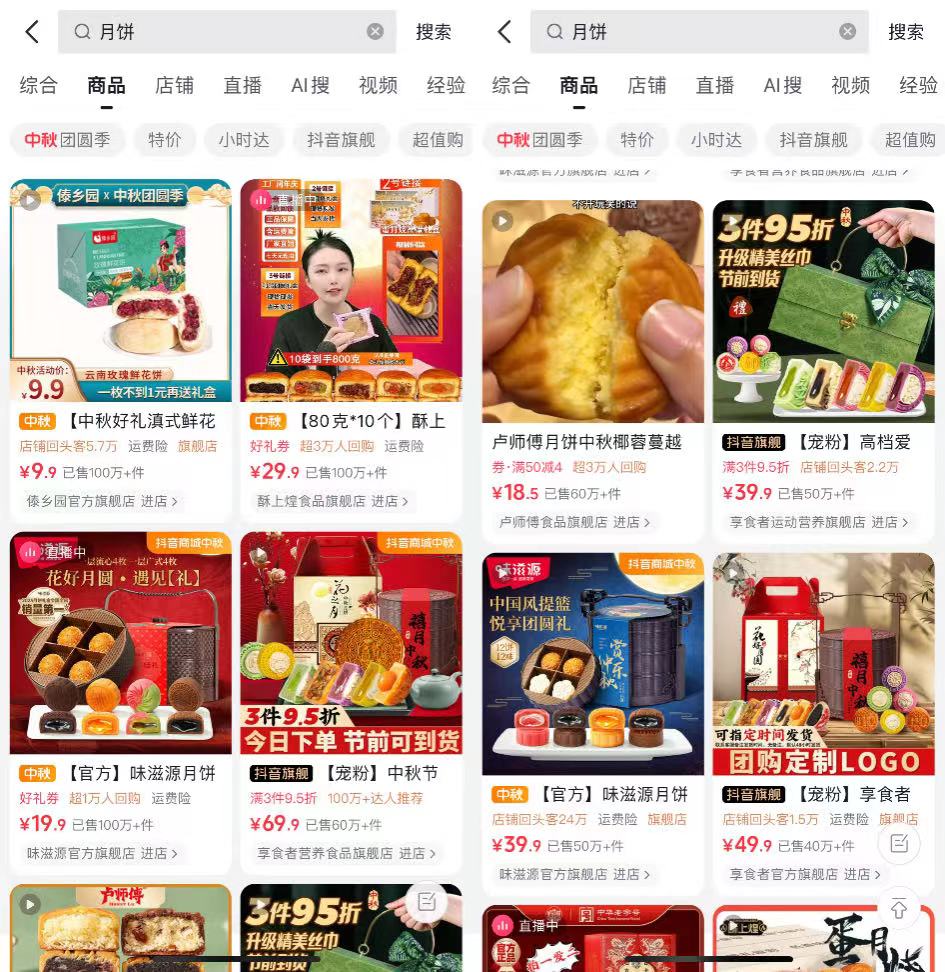Open the 卢师傅月饼中秋椰蓉蔓越 product
Image resolution: width=945 pixels, height=972 pixels.
[x=592, y=311]
